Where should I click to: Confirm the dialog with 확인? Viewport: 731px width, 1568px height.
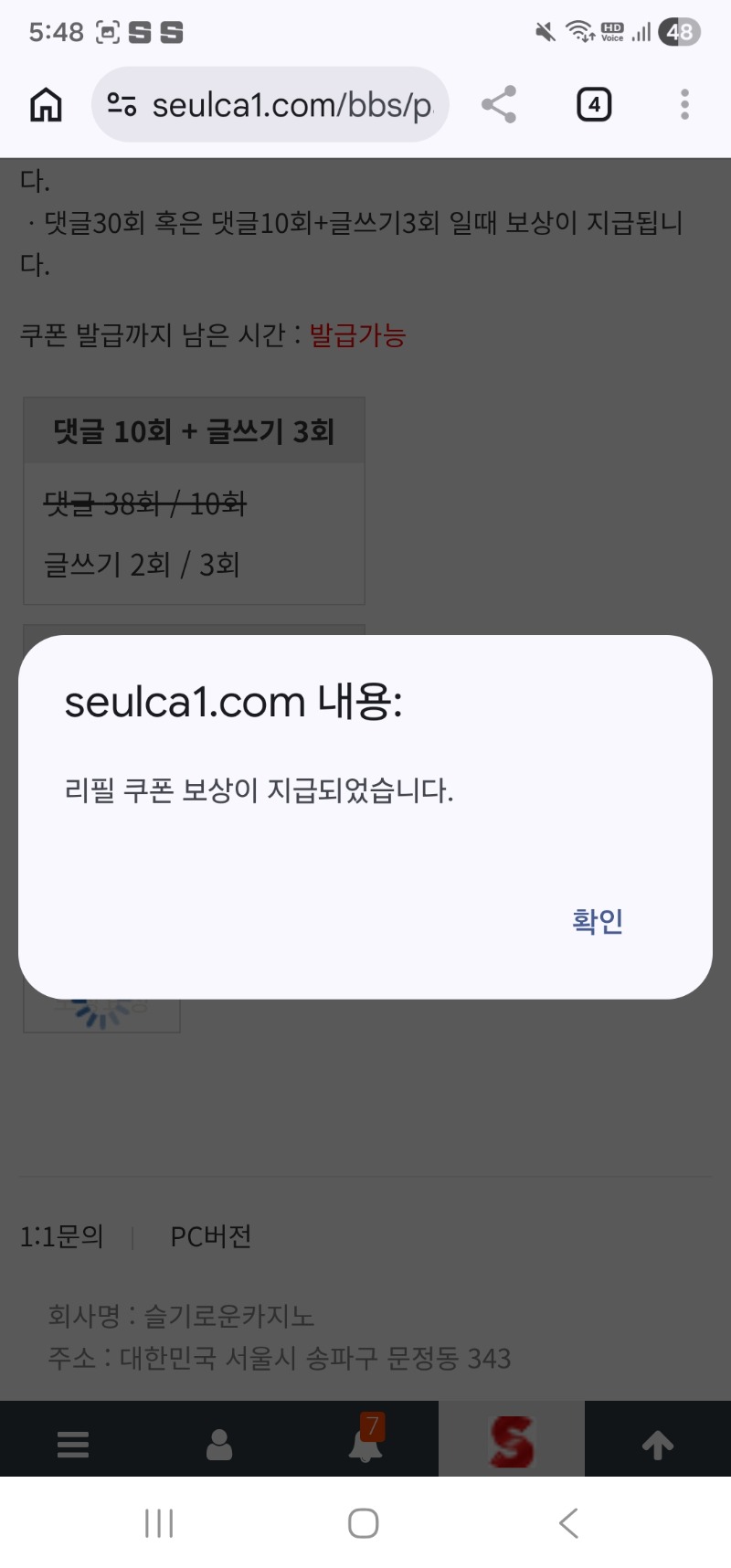click(598, 920)
